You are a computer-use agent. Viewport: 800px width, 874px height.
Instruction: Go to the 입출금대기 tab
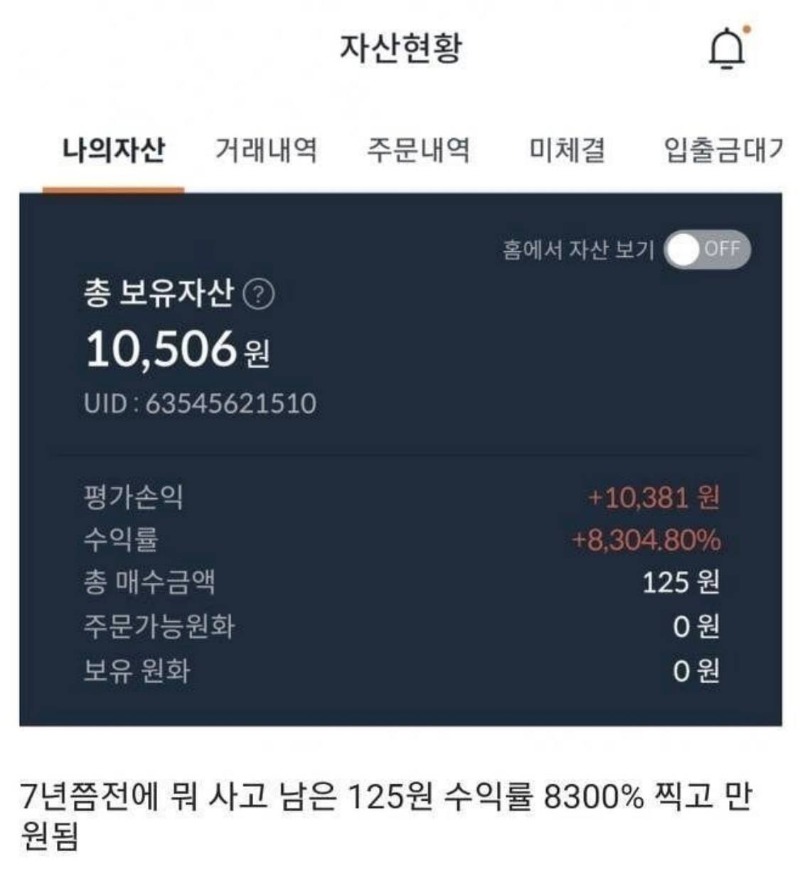723,150
